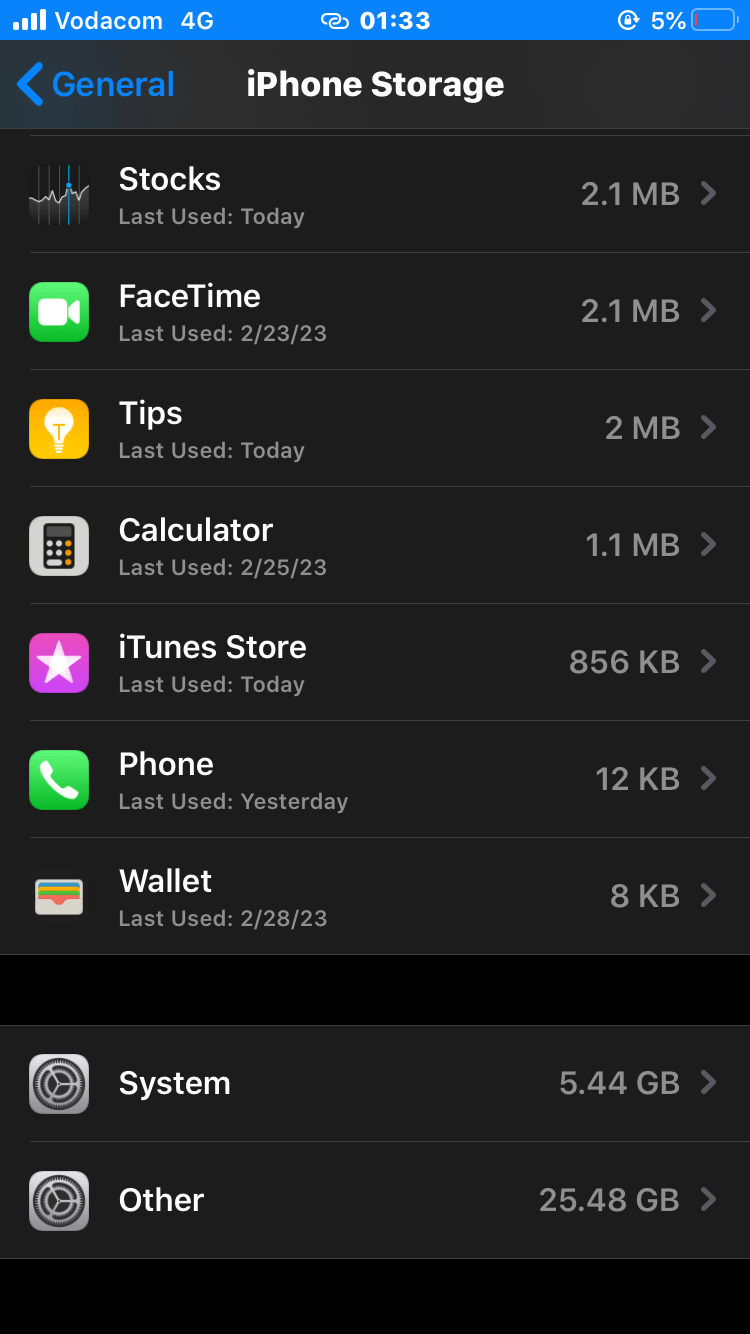Select the iTunes Store star icon
The image size is (750, 1334).
pos(59,662)
